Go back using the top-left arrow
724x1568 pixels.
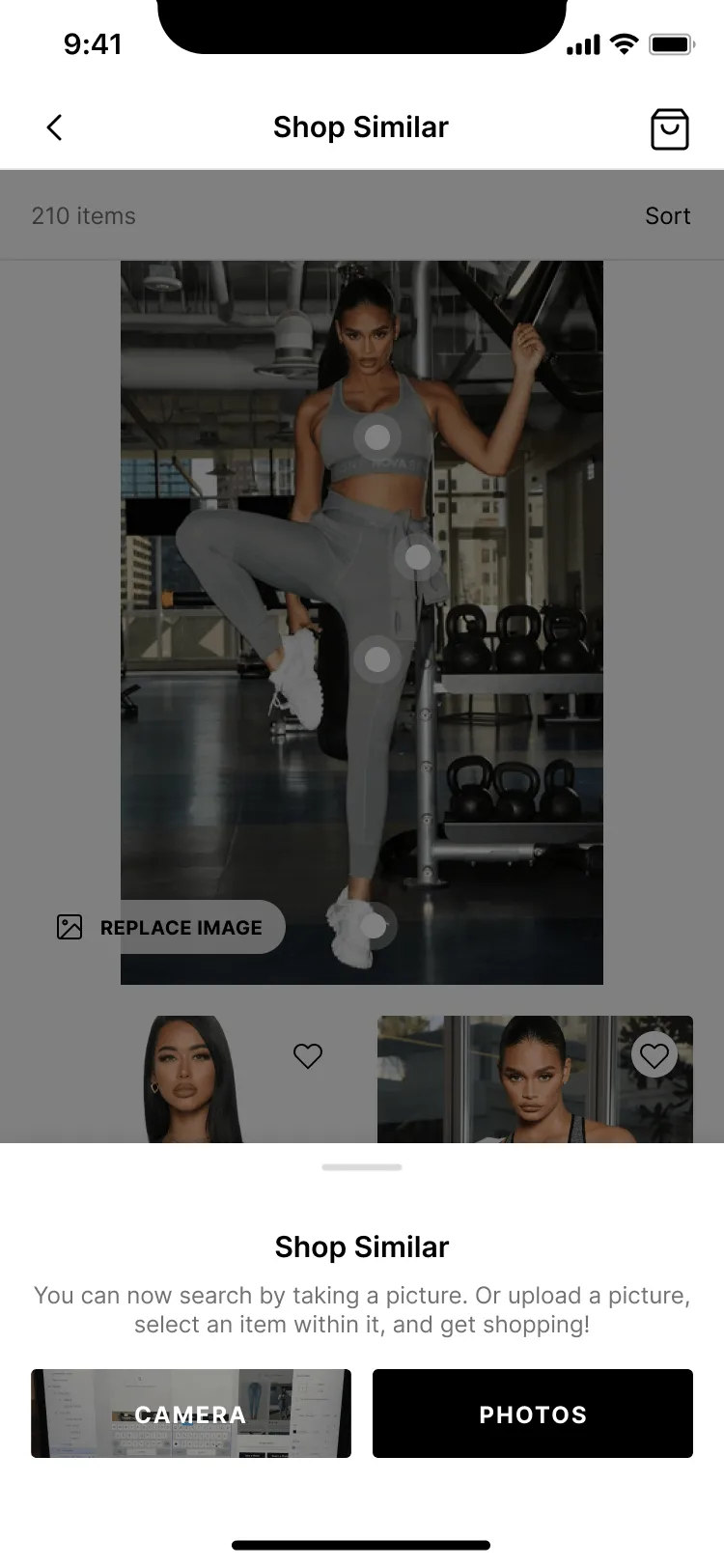tap(55, 127)
